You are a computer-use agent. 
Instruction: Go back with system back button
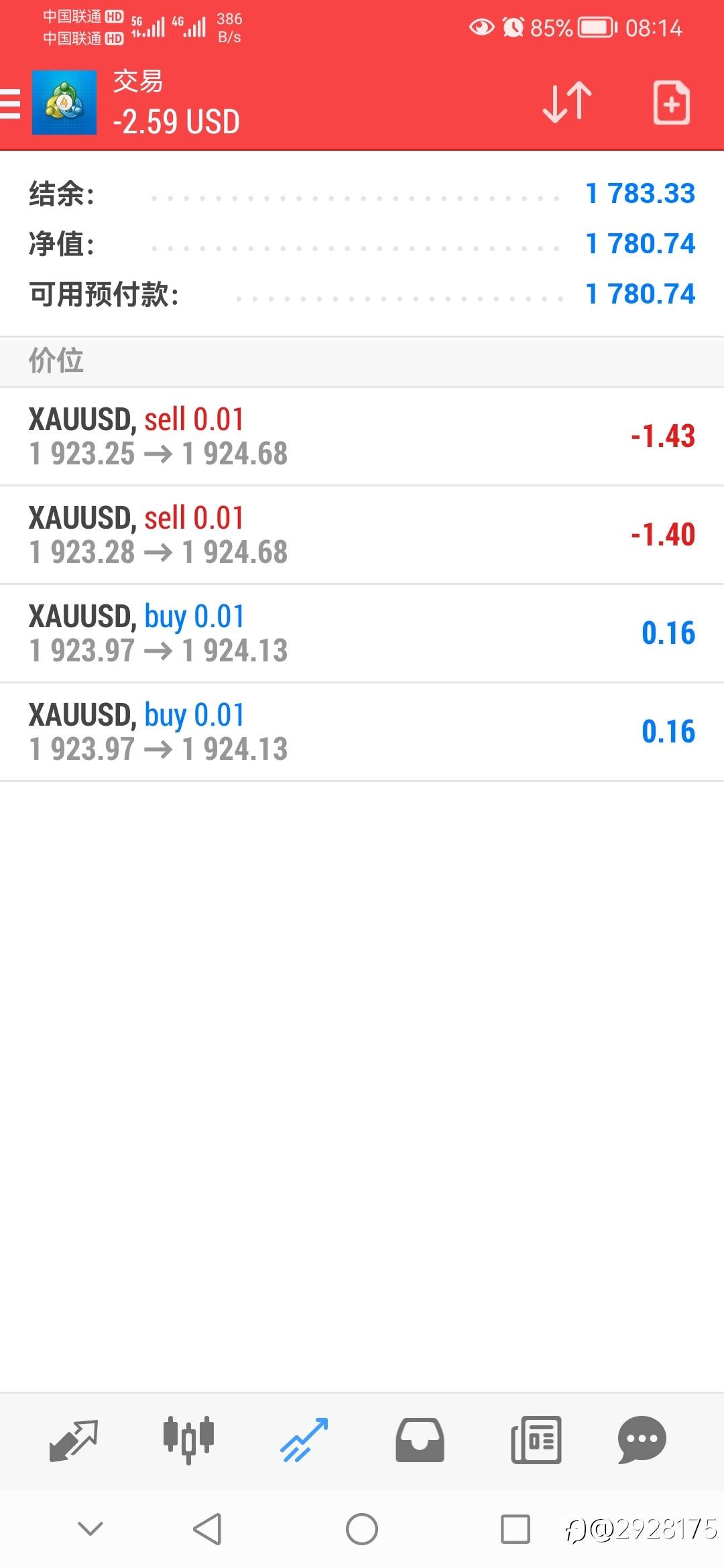207,1529
